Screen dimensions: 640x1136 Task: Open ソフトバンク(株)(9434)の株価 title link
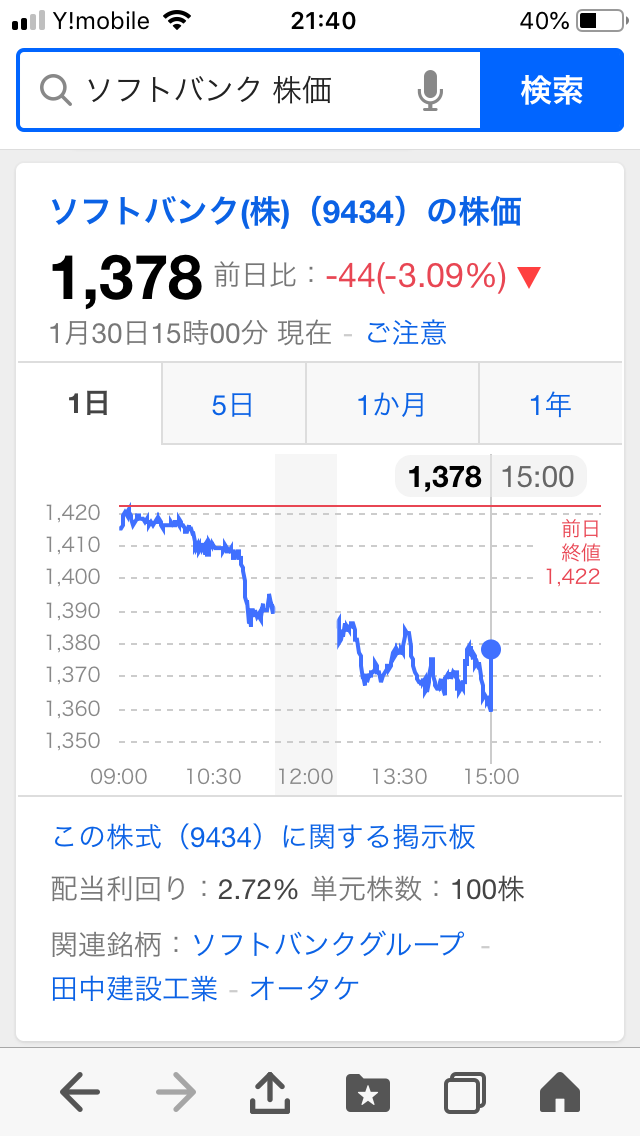pyautogui.click(x=285, y=212)
